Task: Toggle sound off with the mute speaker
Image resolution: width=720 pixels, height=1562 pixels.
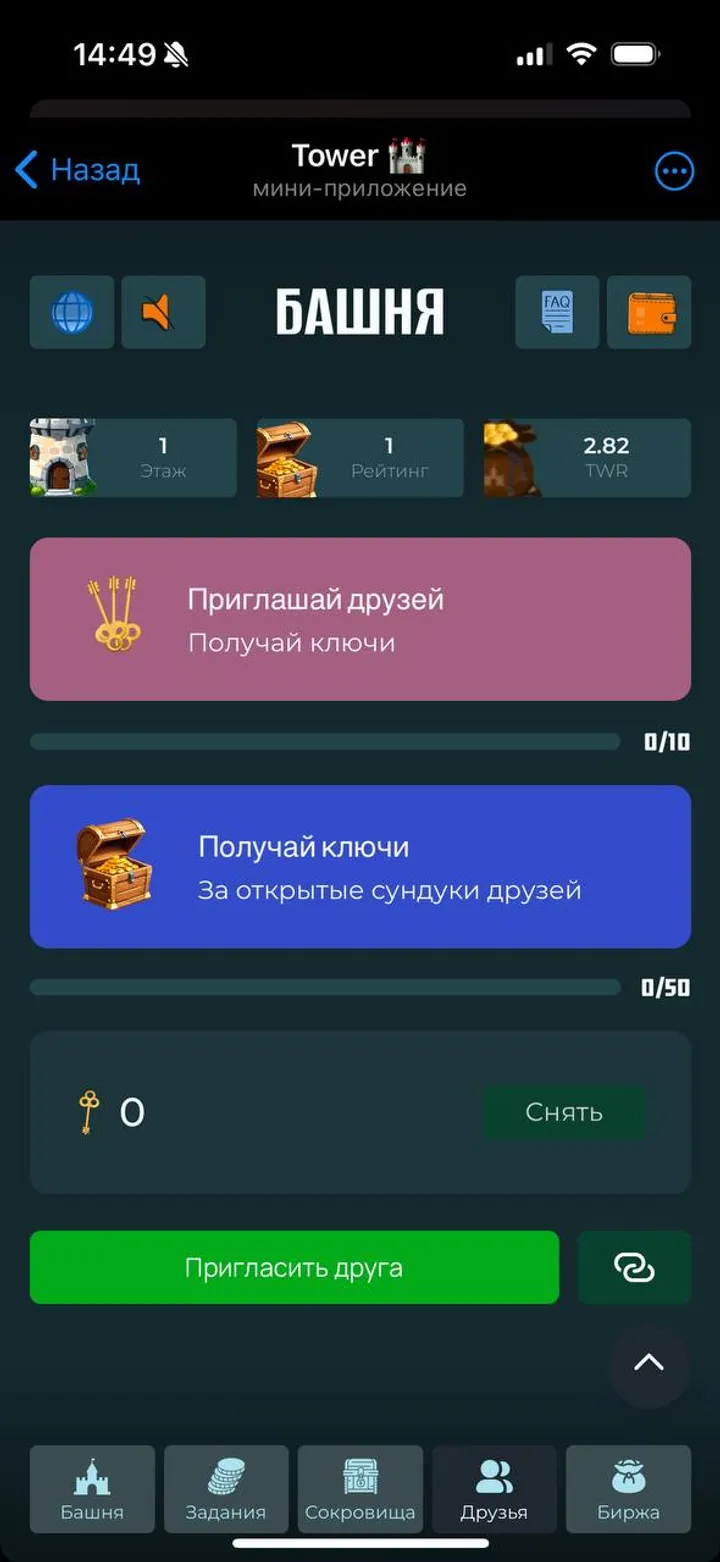Action: pos(163,312)
